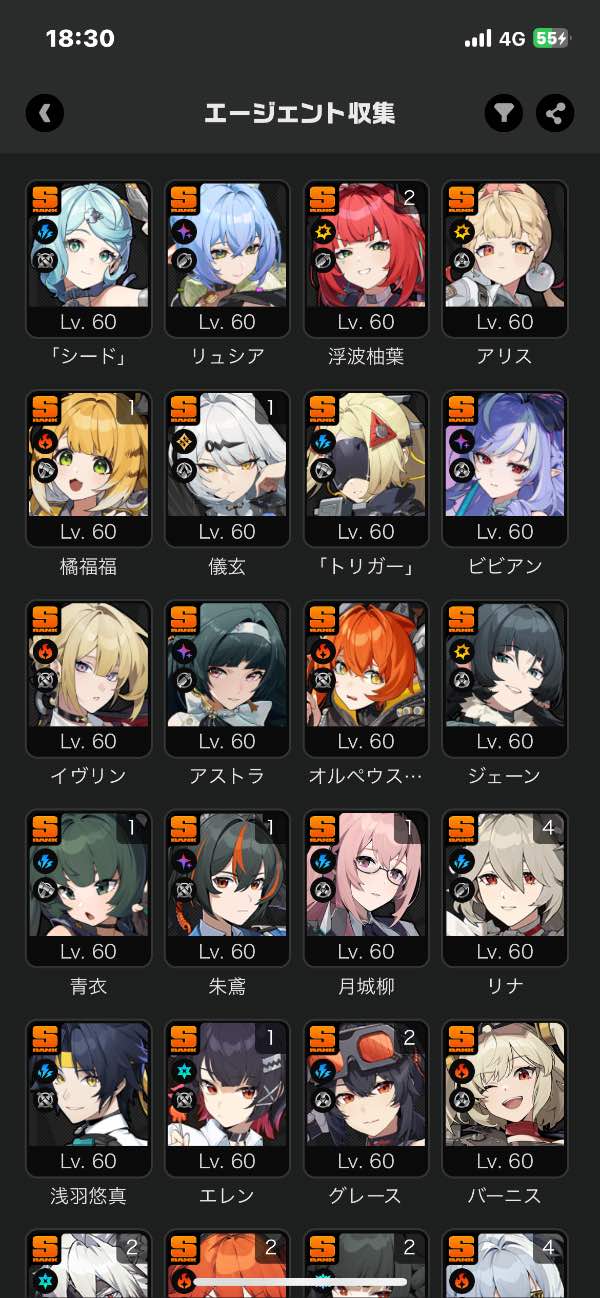
Task: Open the agent filter
Action: coord(505,113)
